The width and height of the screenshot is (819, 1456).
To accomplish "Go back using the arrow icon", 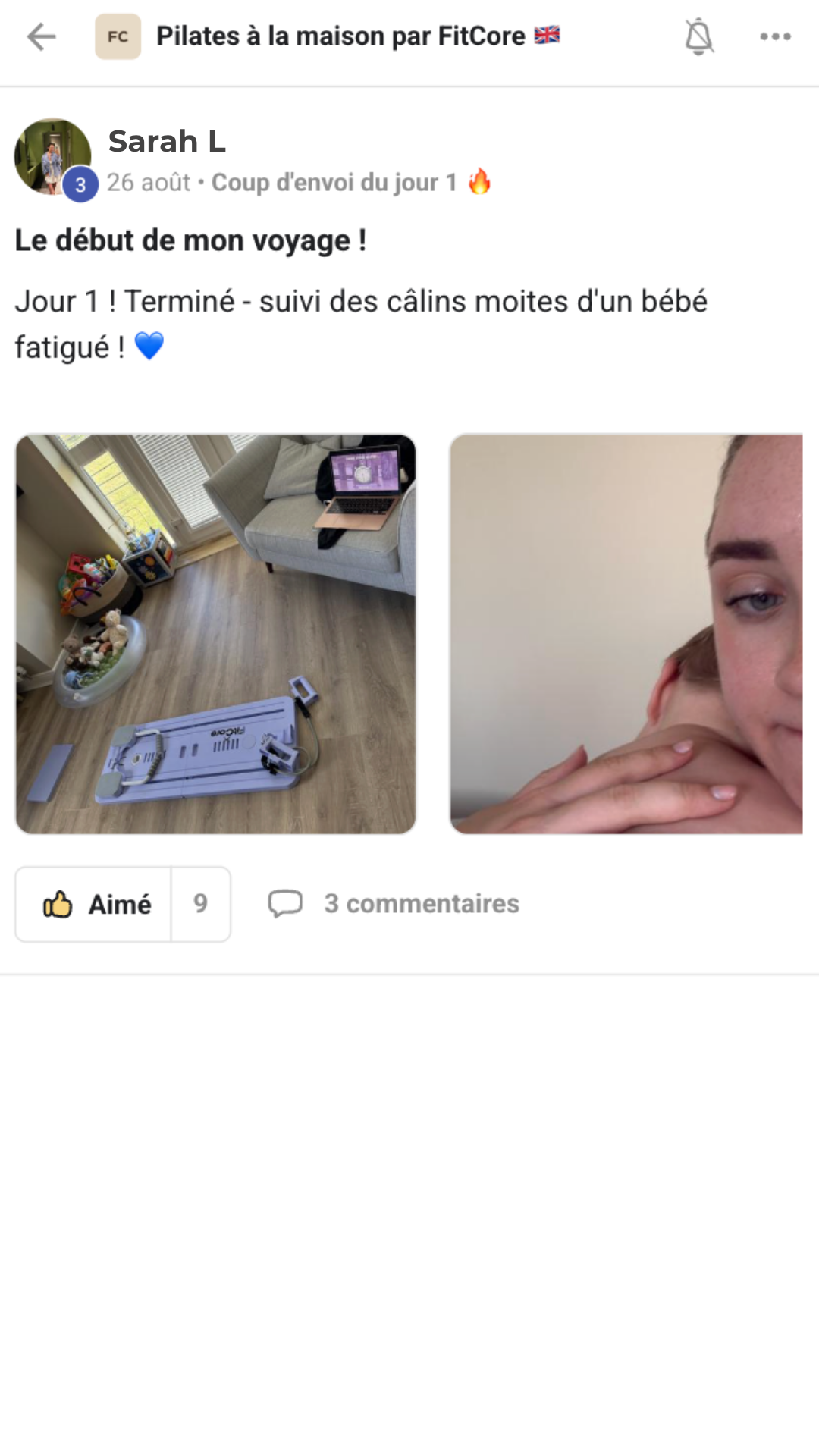I will pyautogui.click(x=42, y=36).
